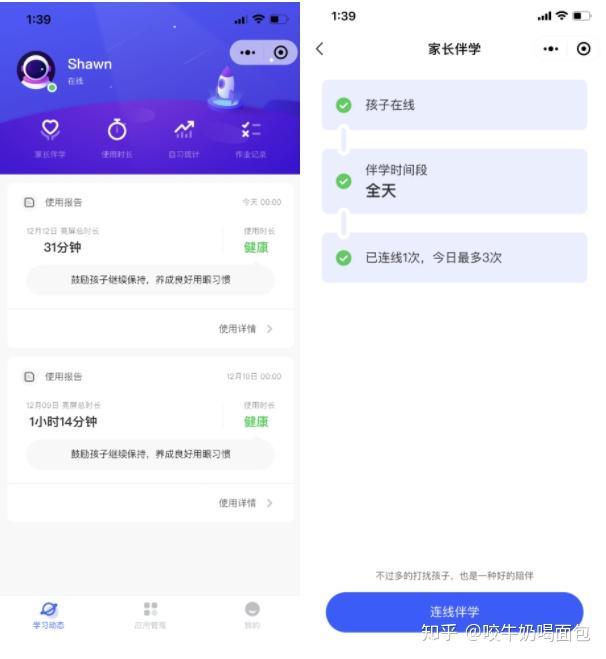Image resolution: width=606 pixels, height=659 pixels.
Task: Open 家长伴学 shortcut on Shawn's home
Action: pyautogui.click(x=50, y=138)
